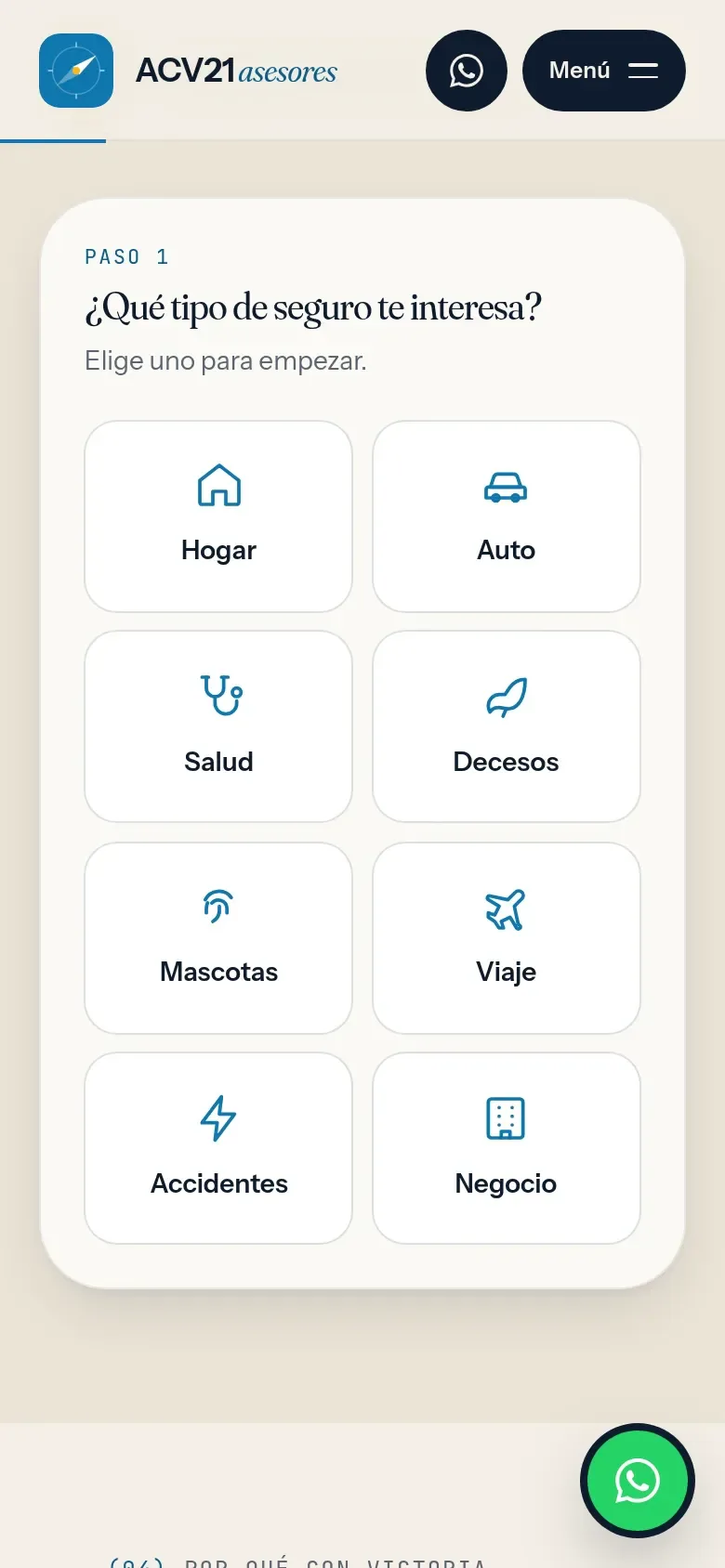
Task: Tap the WhatsApp icon in the header
Action: point(467,71)
